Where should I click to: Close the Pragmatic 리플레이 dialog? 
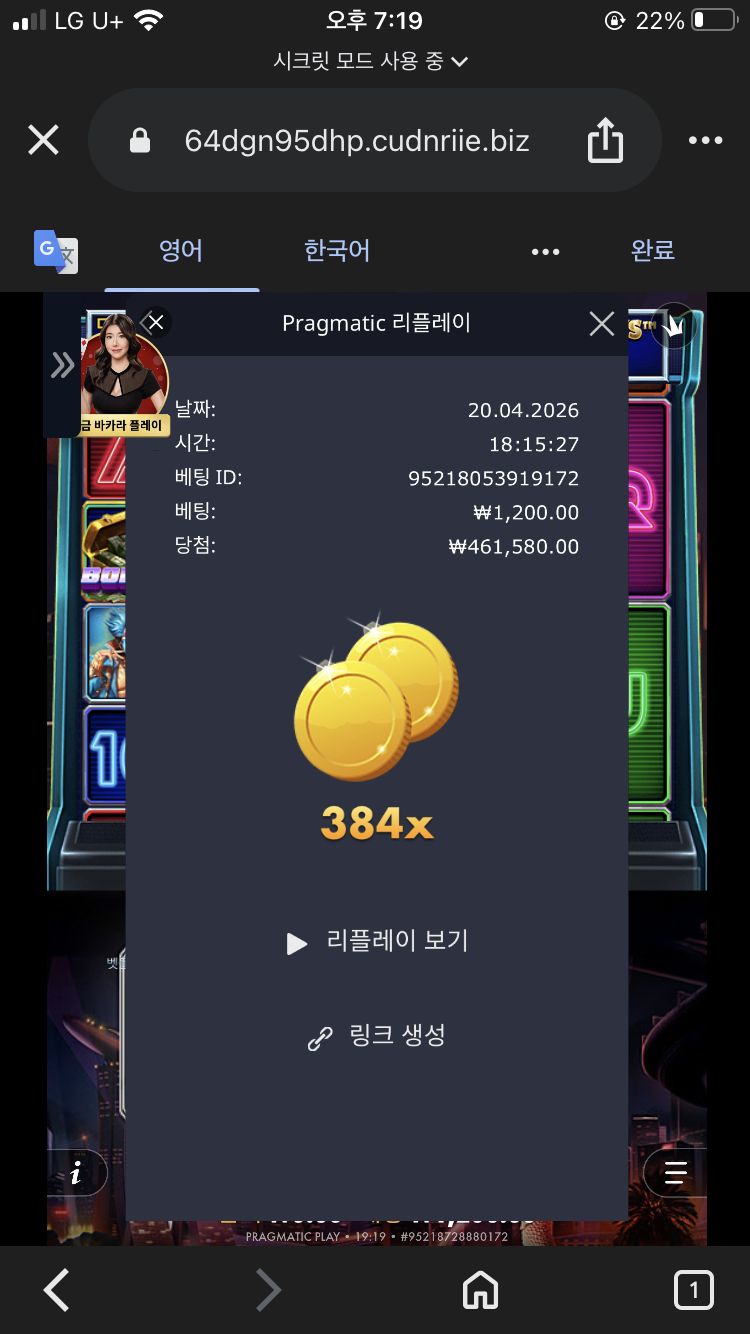pyautogui.click(x=601, y=323)
